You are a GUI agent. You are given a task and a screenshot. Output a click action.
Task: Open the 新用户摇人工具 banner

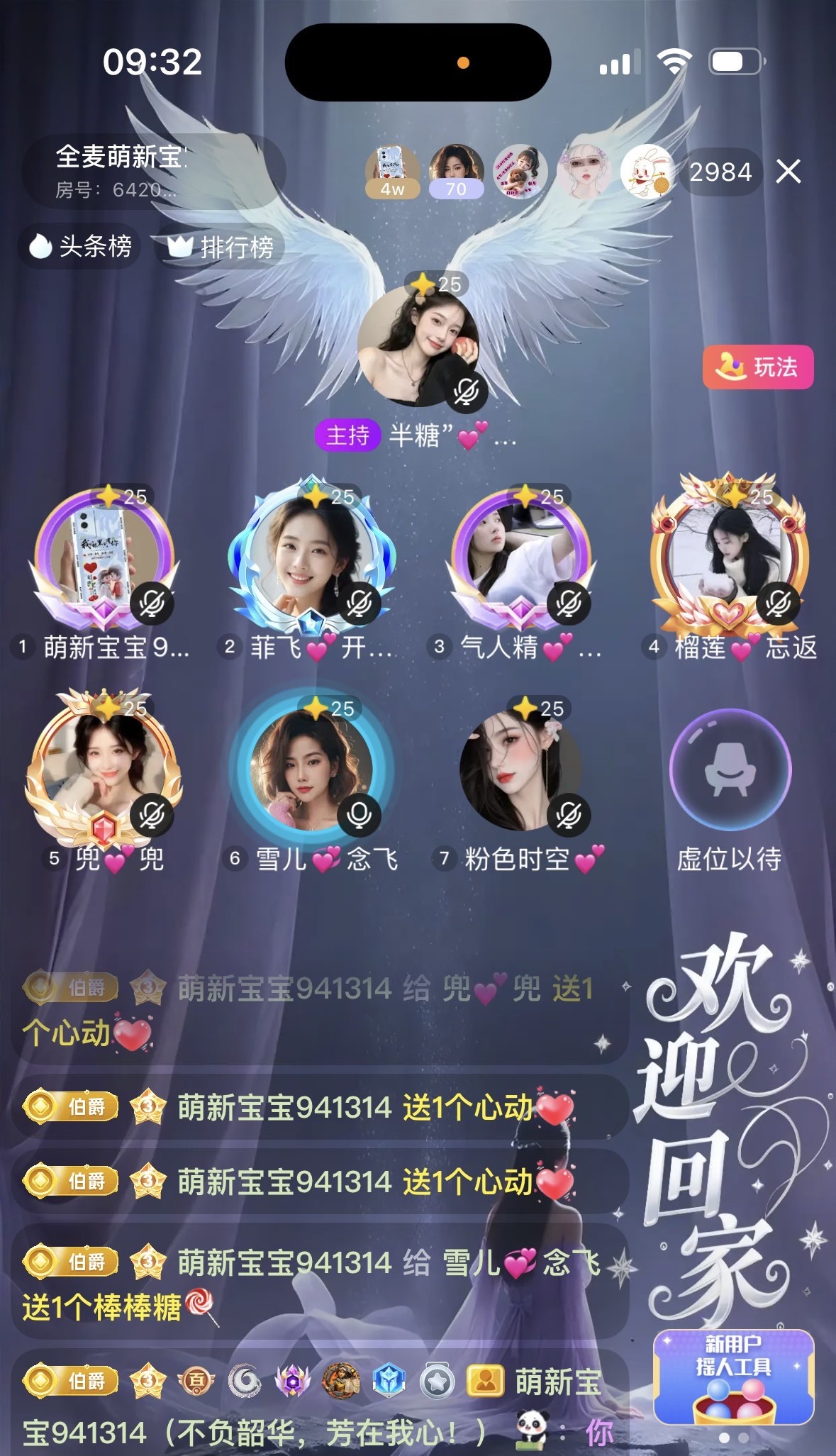click(733, 1377)
